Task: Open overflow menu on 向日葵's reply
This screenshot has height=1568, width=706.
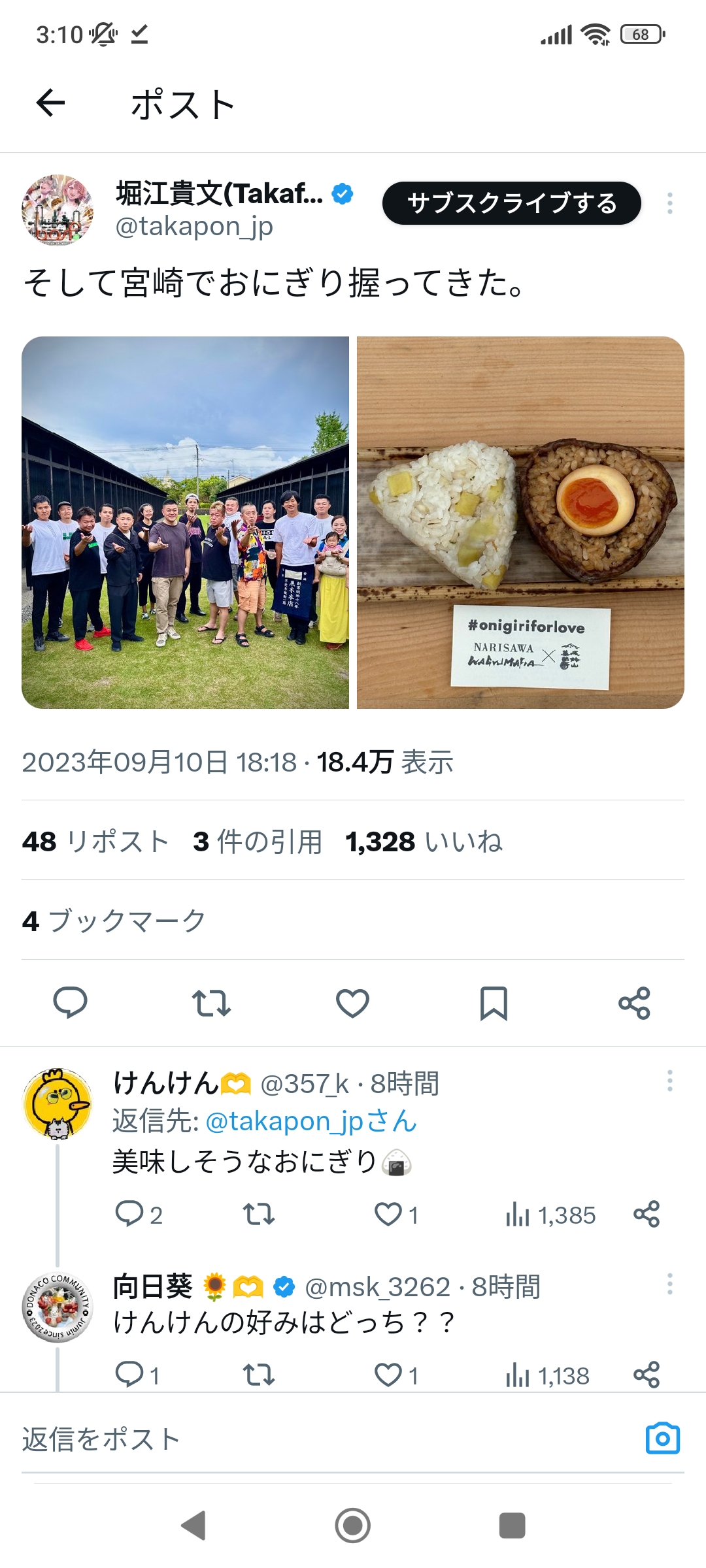Action: pyautogui.click(x=669, y=1284)
